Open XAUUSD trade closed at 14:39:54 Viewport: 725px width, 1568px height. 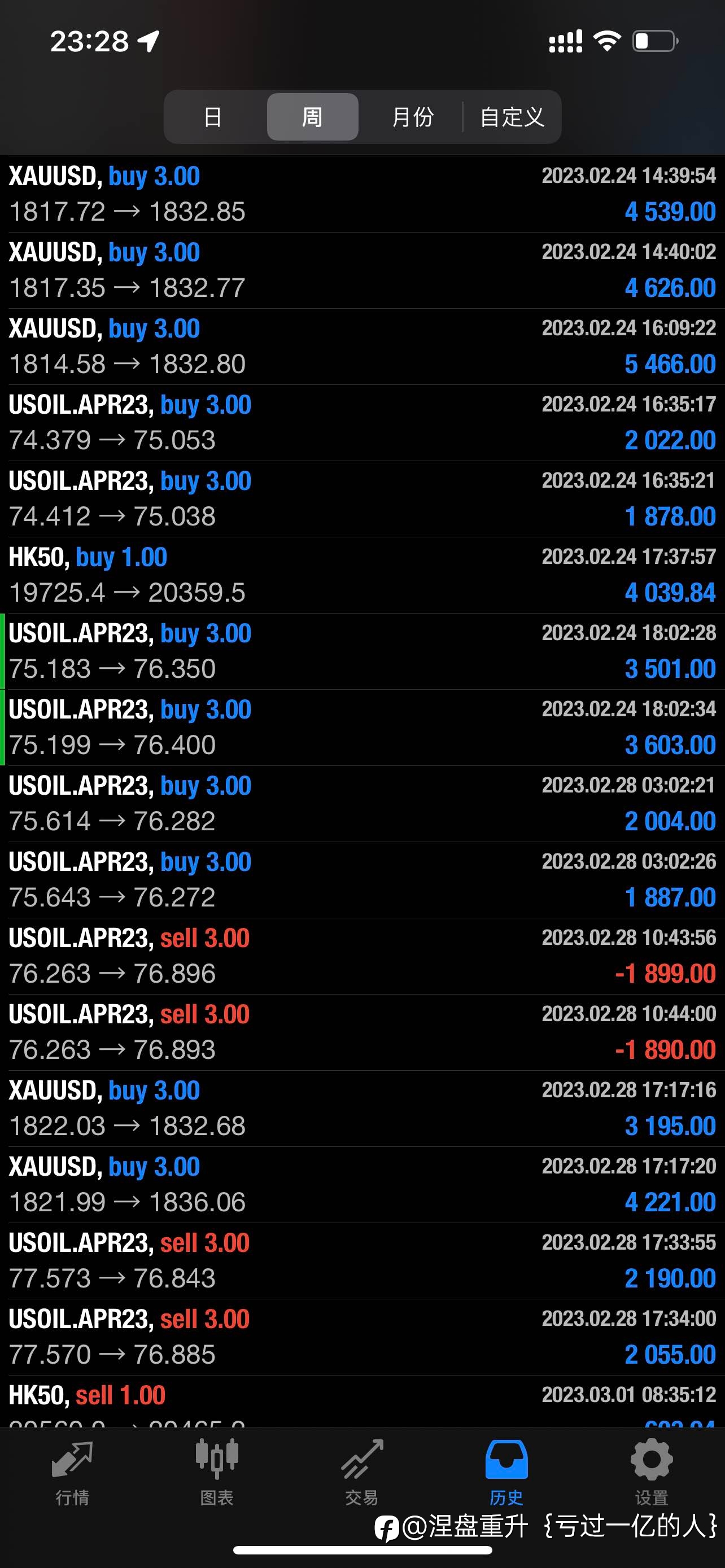pos(362,194)
